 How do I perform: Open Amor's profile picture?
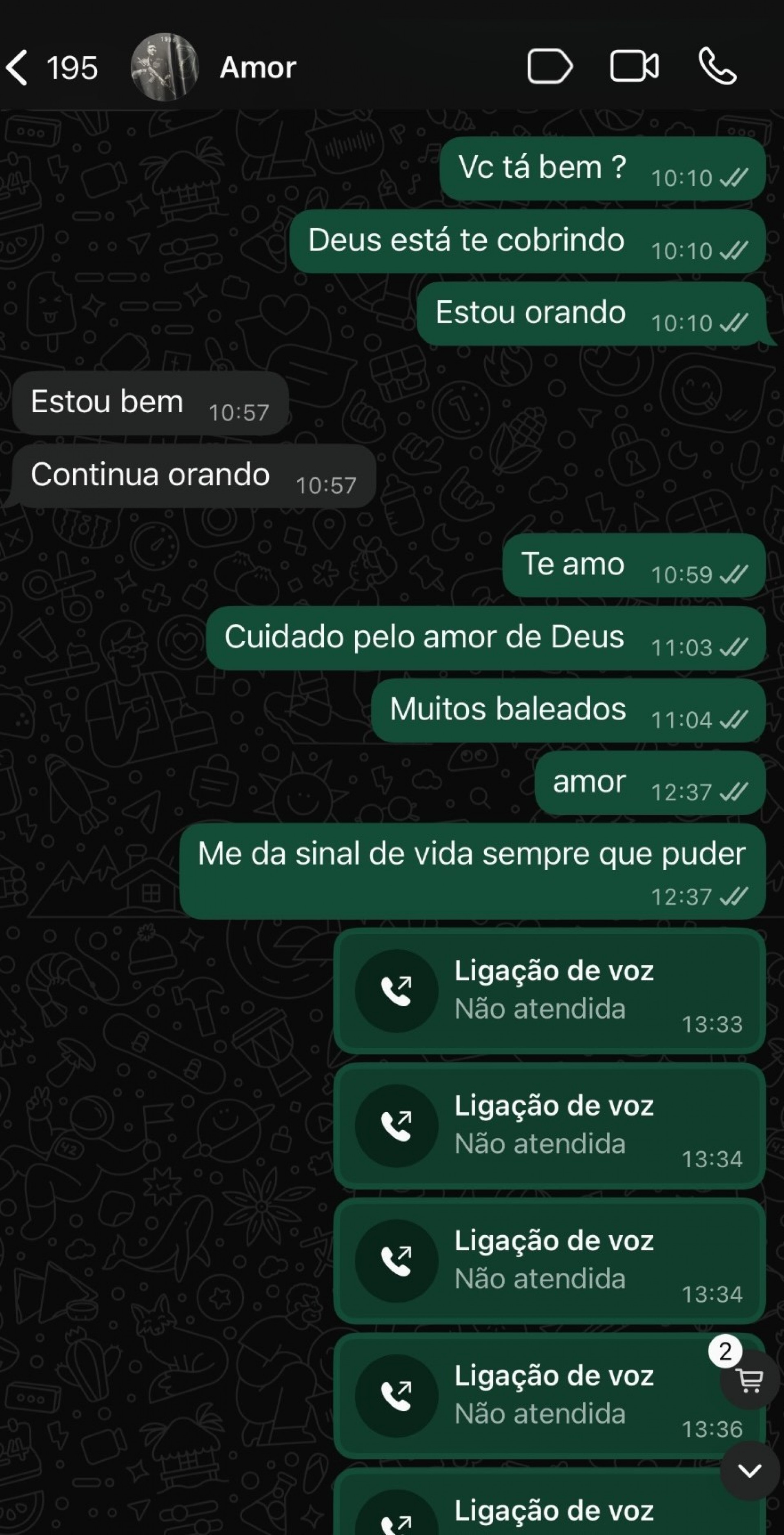tap(165, 67)
